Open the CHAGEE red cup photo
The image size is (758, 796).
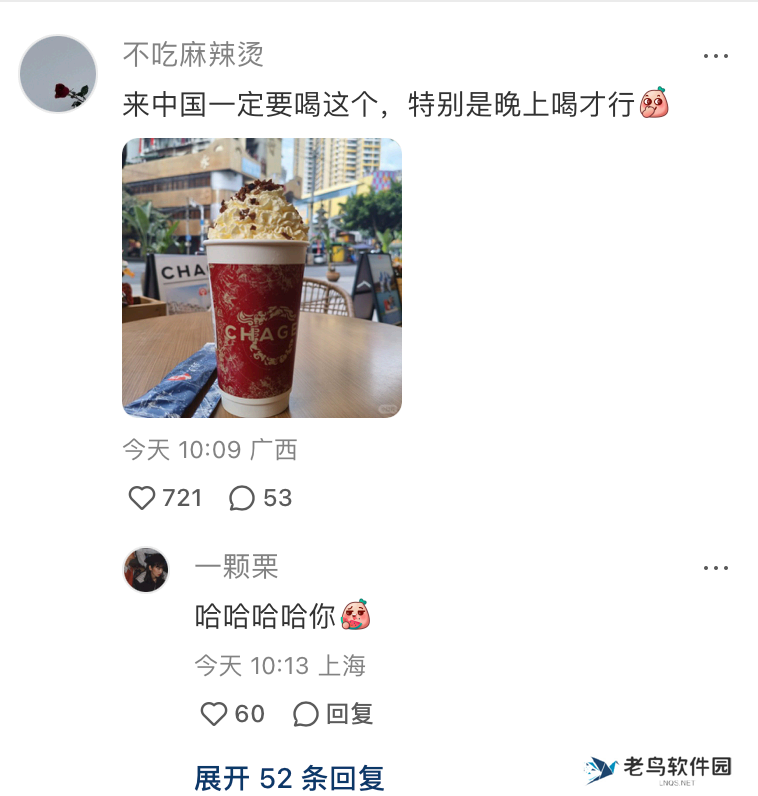click(x=262, y=279)
